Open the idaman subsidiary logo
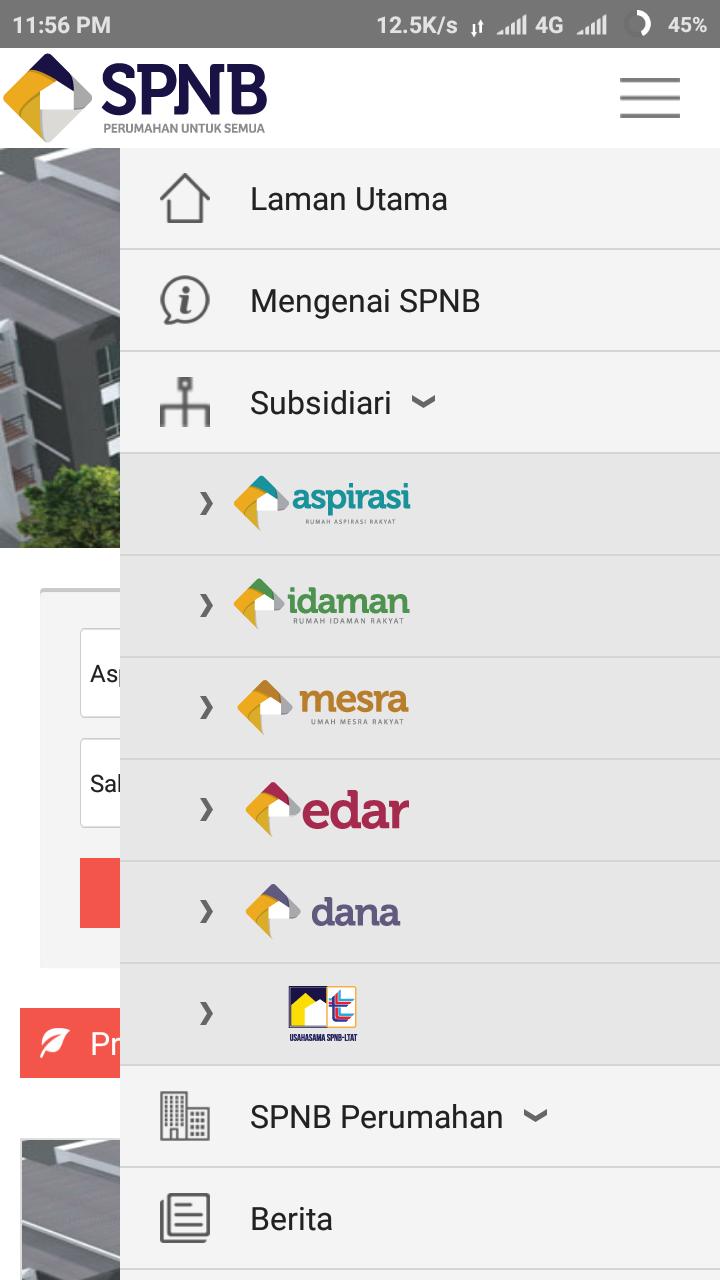 coord(320,605)
